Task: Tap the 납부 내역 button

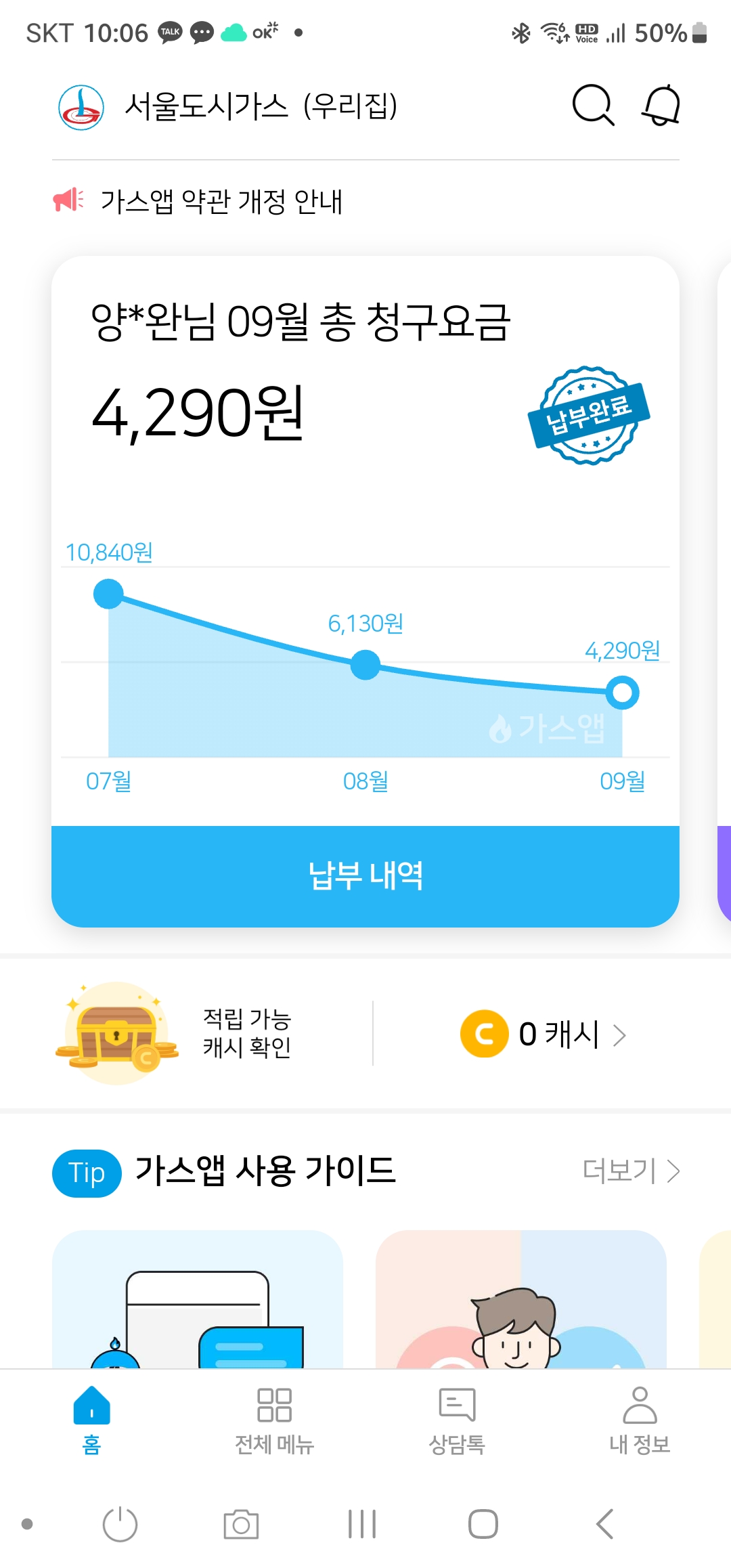Action: [365, 875]
